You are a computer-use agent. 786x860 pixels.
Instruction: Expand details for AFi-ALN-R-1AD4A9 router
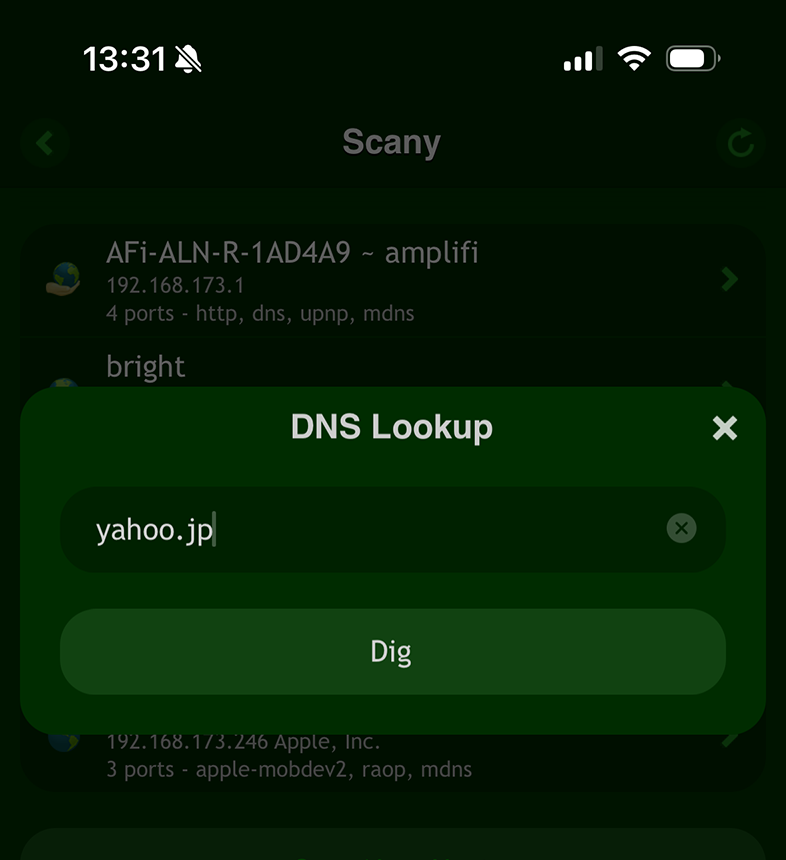729,280
